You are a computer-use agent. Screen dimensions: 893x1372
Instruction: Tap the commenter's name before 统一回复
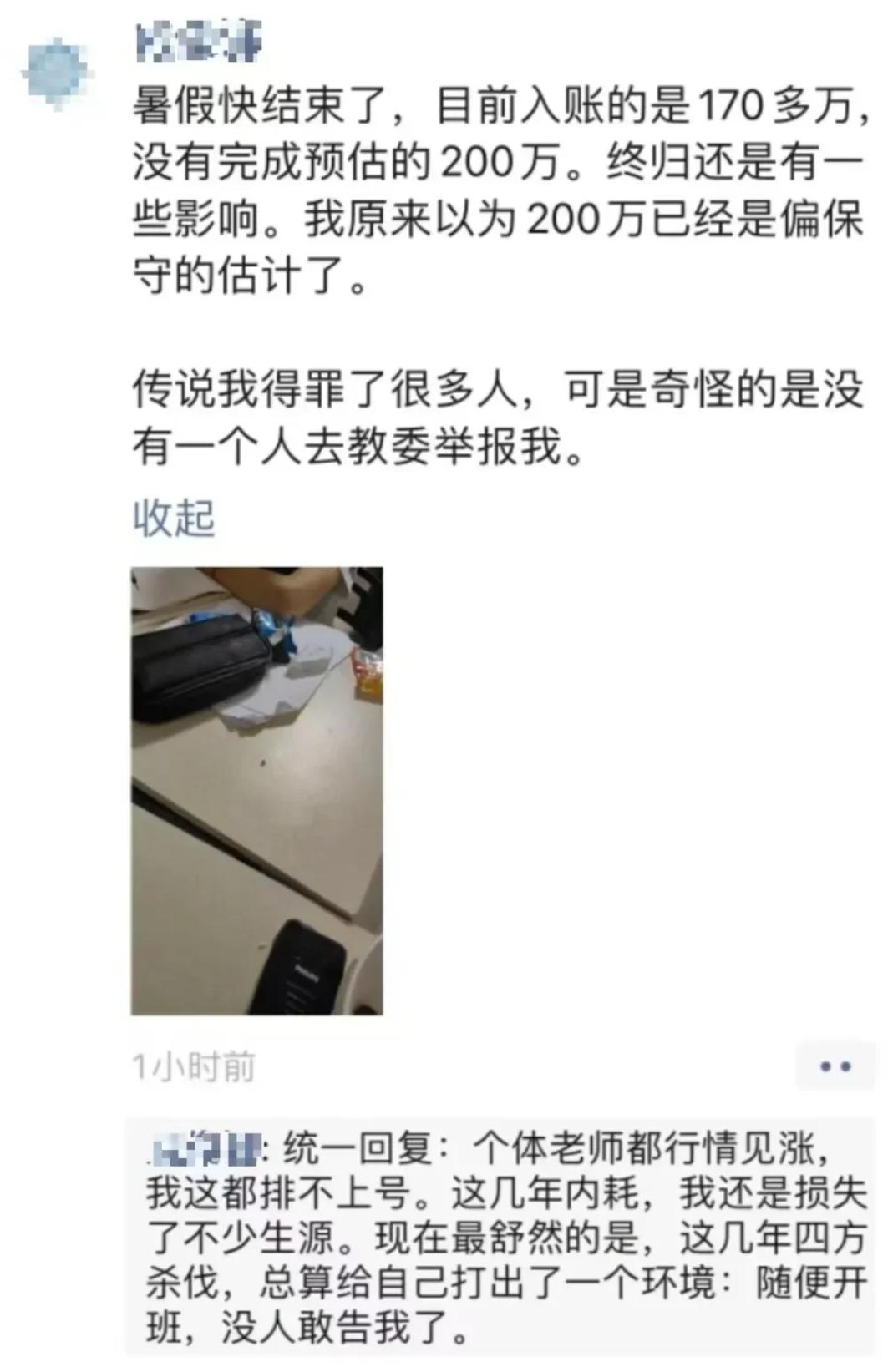click(x=204, y=1152)
